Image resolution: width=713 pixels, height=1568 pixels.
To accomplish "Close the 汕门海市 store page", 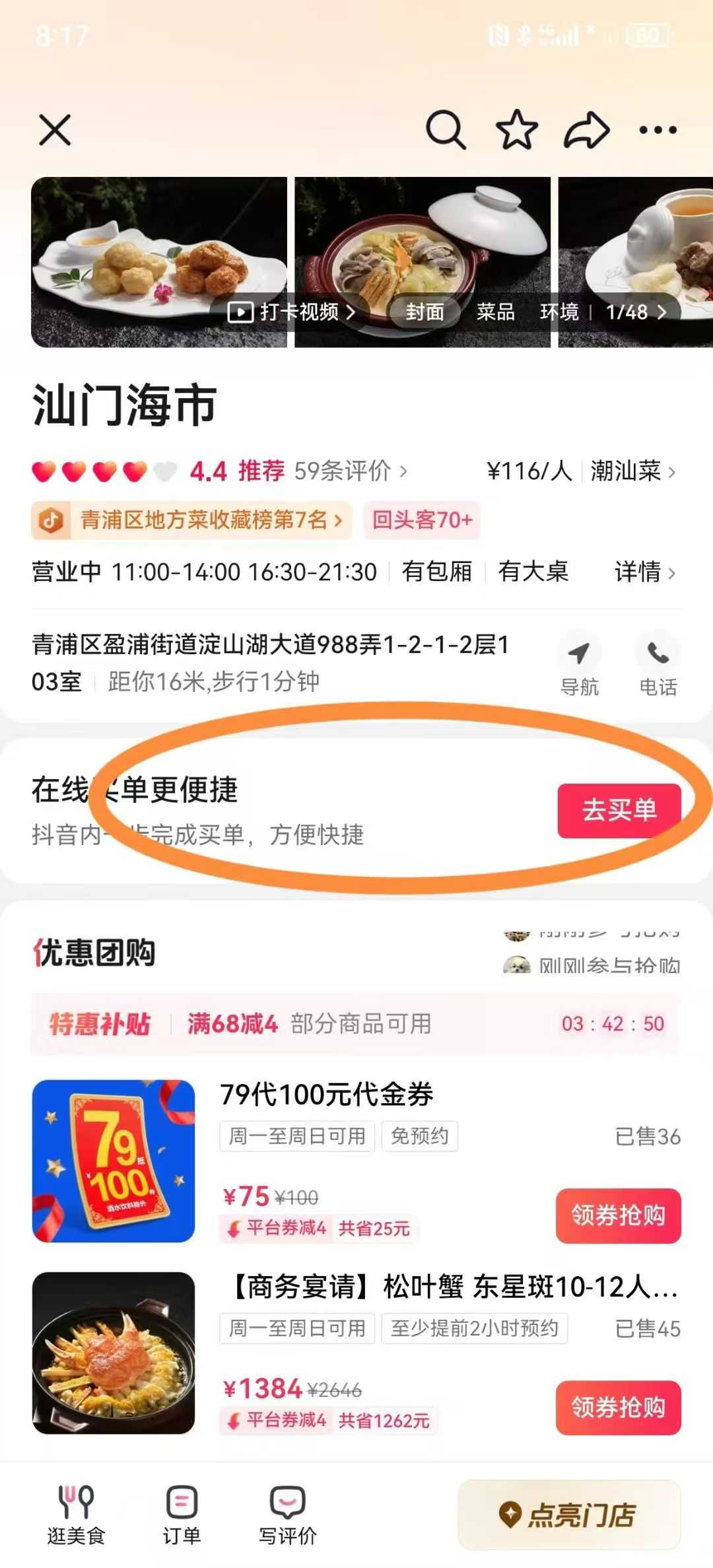I will click(x=55, y=129).
